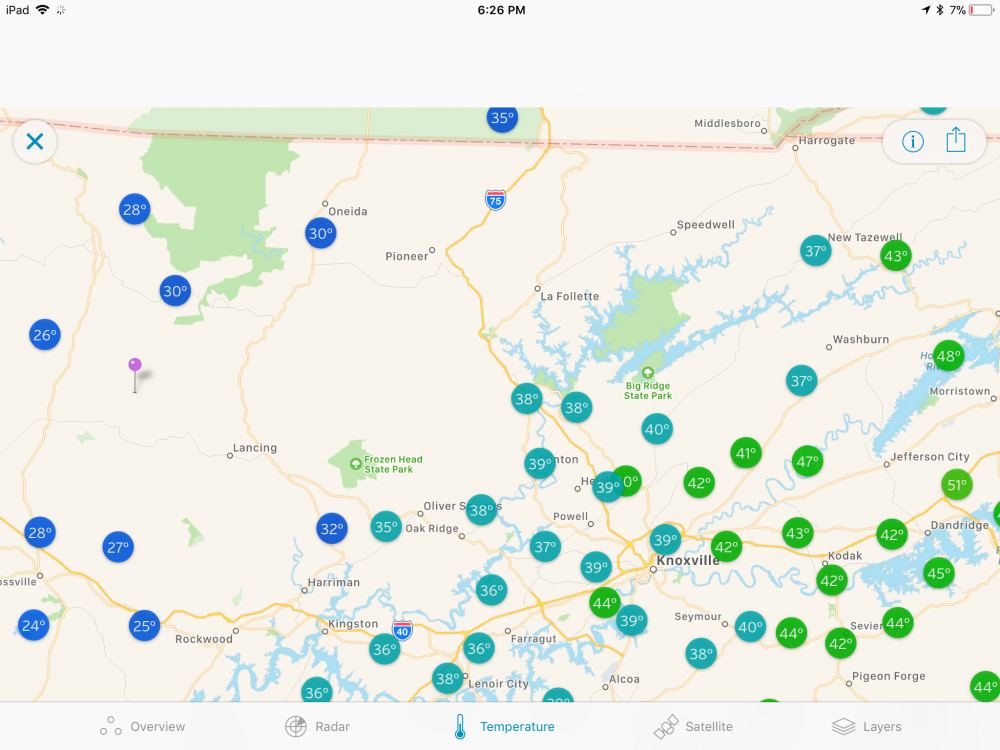Share the current map

pyautogui.click(x=956, y=141)
